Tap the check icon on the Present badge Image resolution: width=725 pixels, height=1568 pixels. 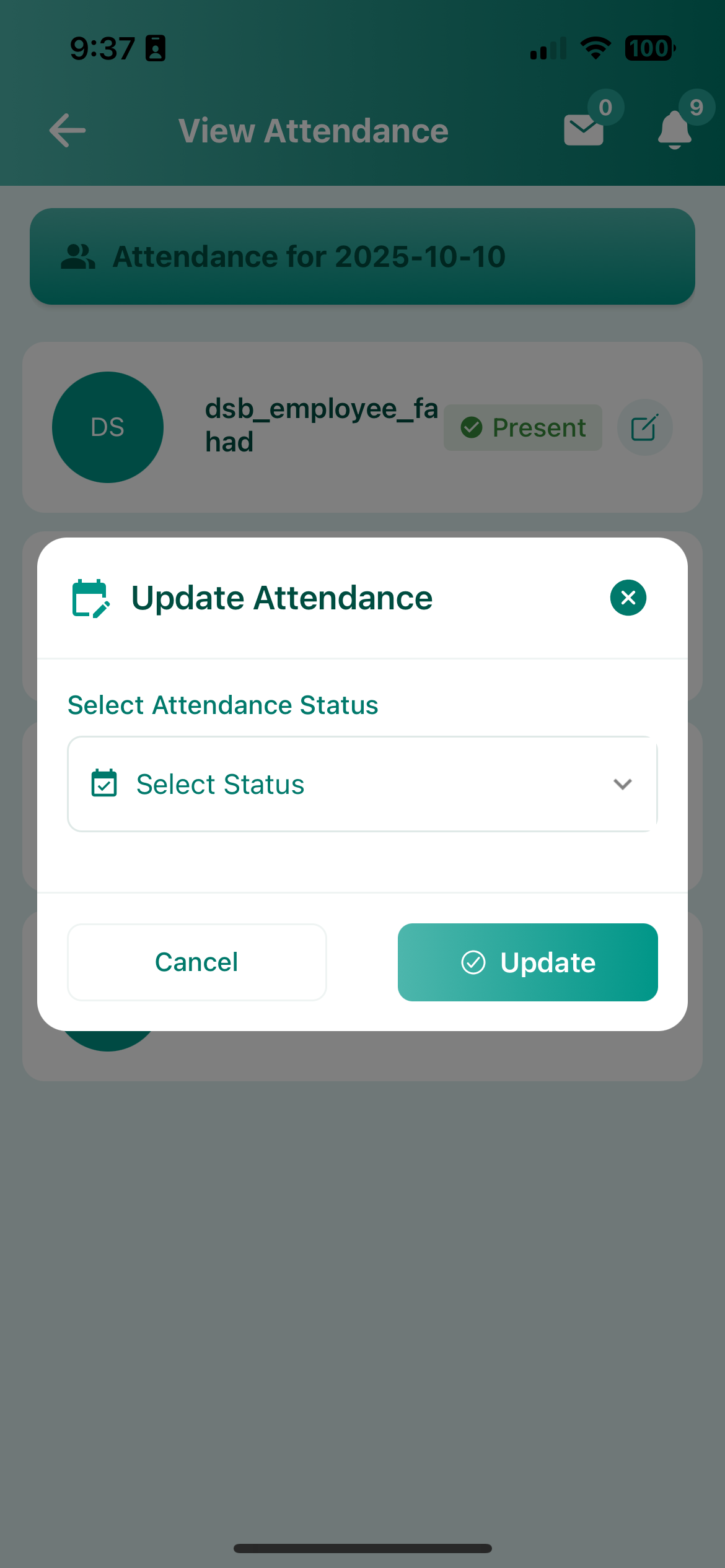tap(472, 427)
